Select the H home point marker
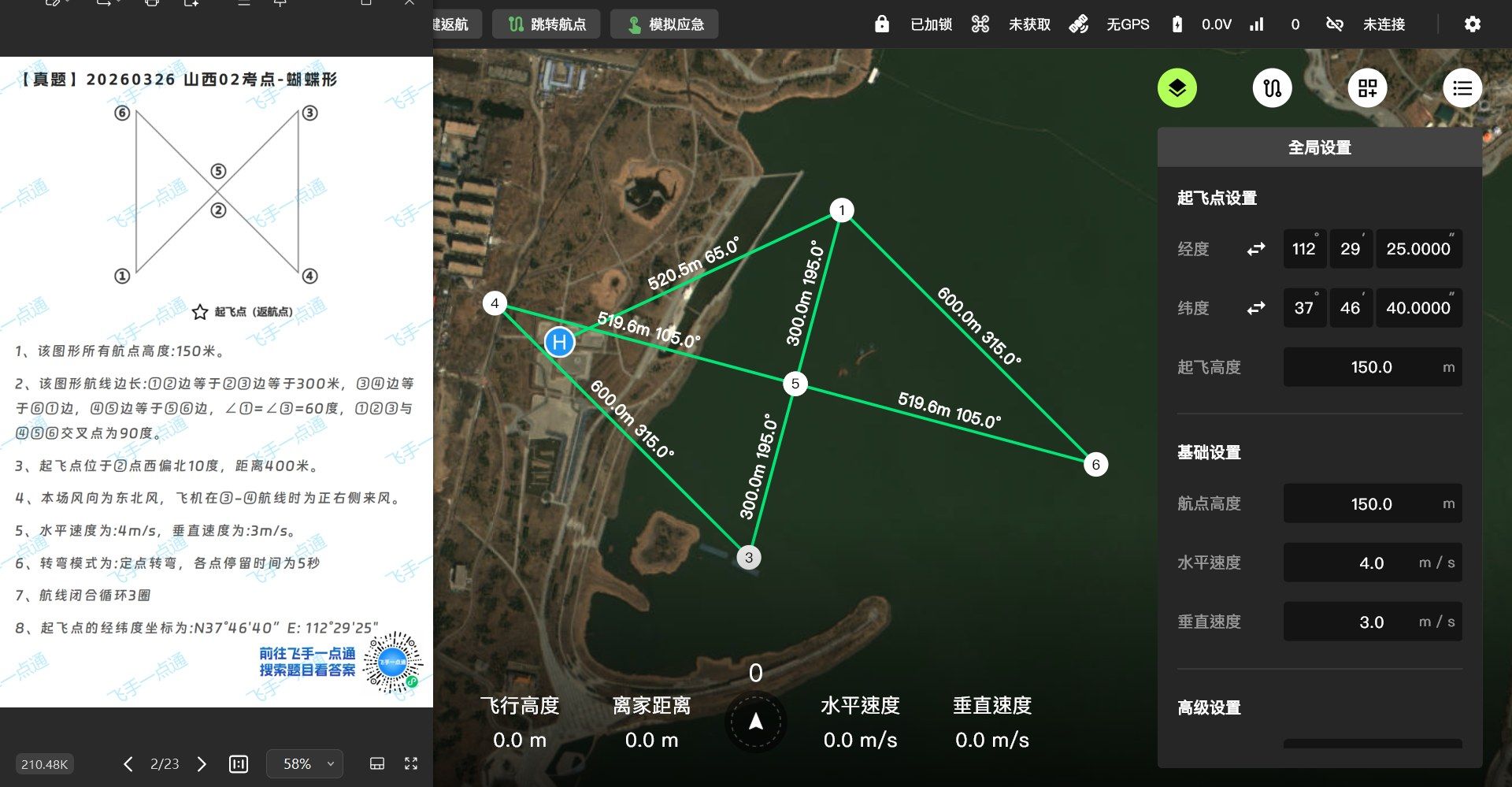The image size is (1512, 787). (x=559, y=342)
